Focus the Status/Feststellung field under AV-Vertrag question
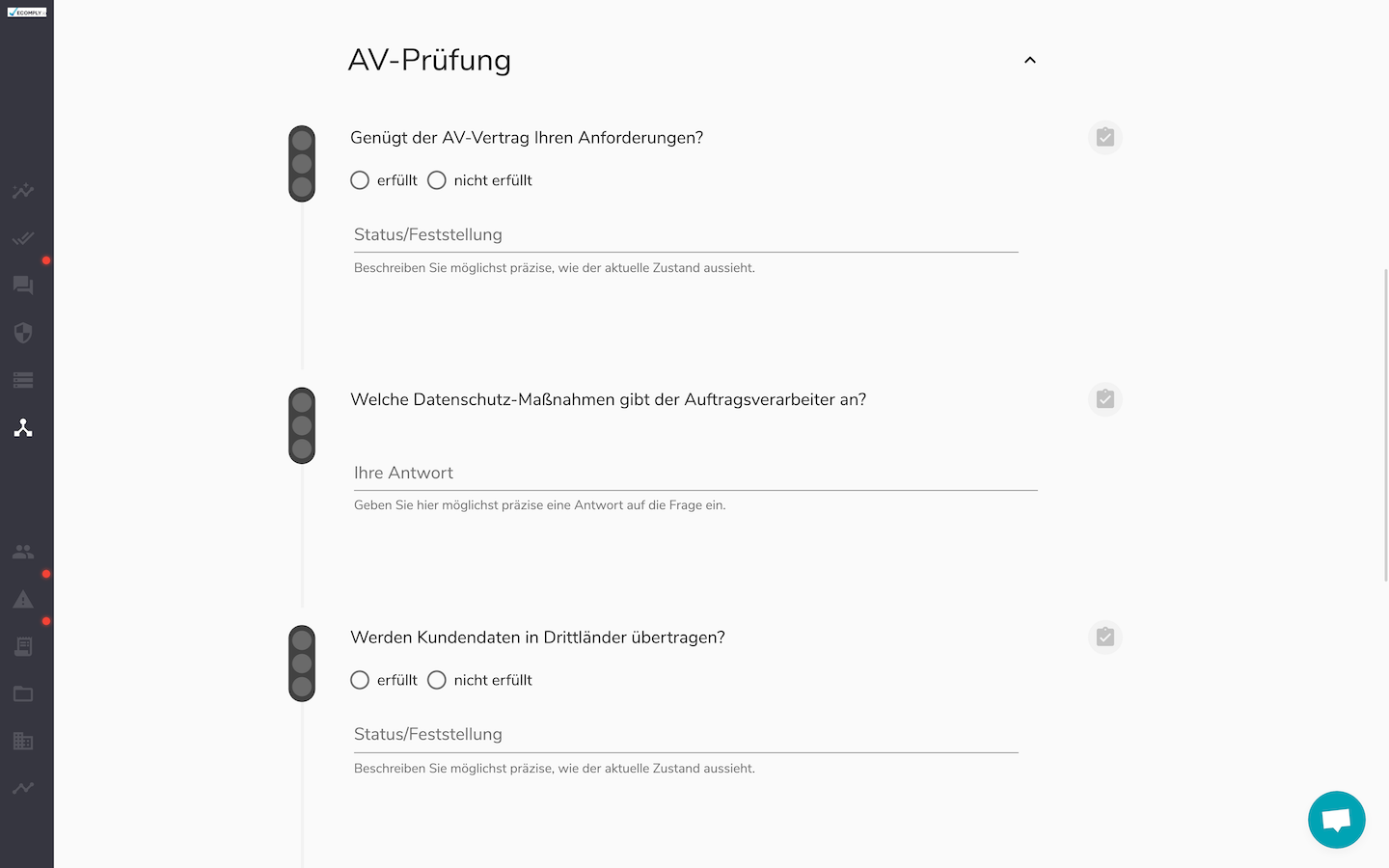1389x868 pixels. click(x=685, y=235)
